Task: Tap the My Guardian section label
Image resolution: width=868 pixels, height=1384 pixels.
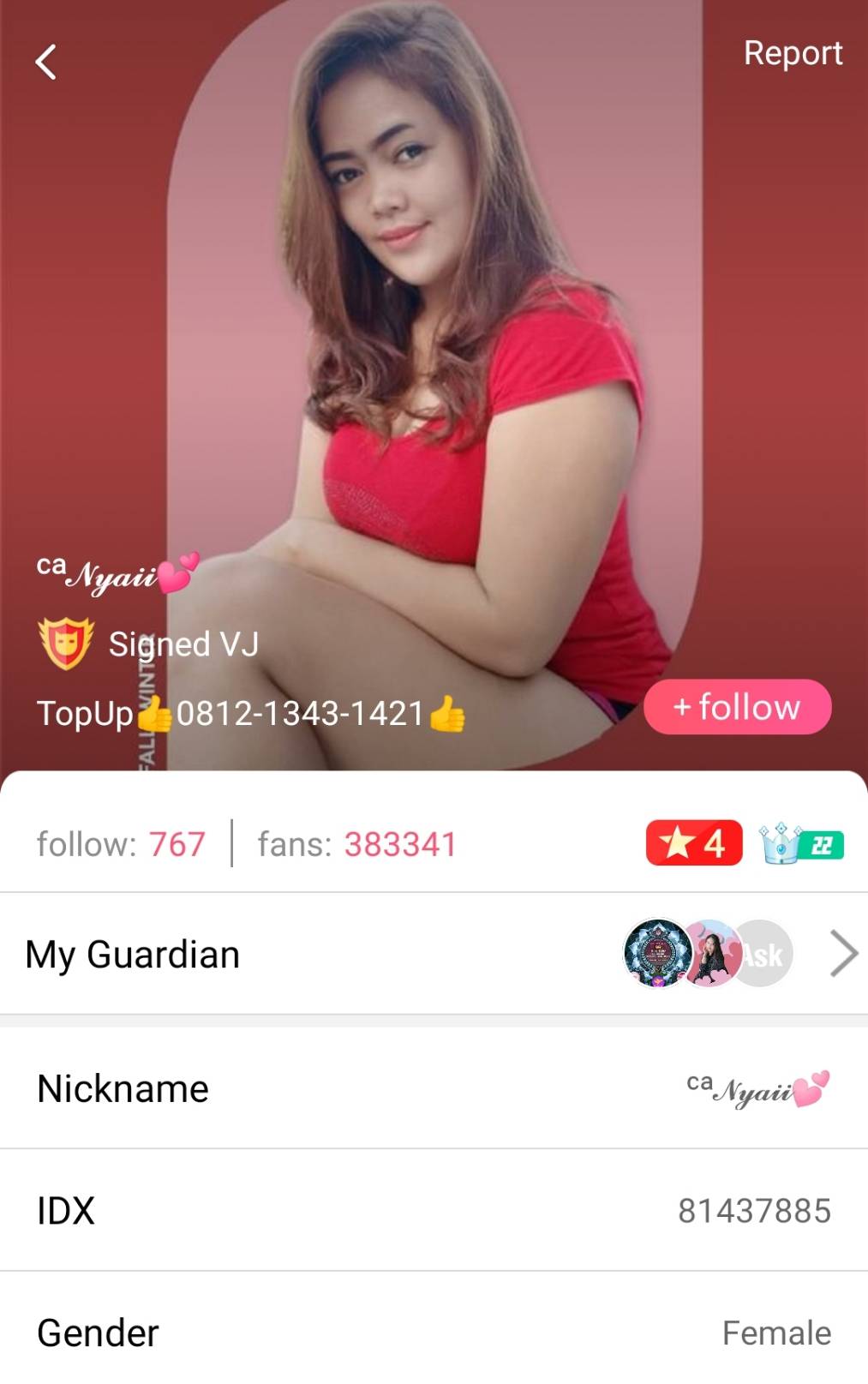Action: click(132, 954)
